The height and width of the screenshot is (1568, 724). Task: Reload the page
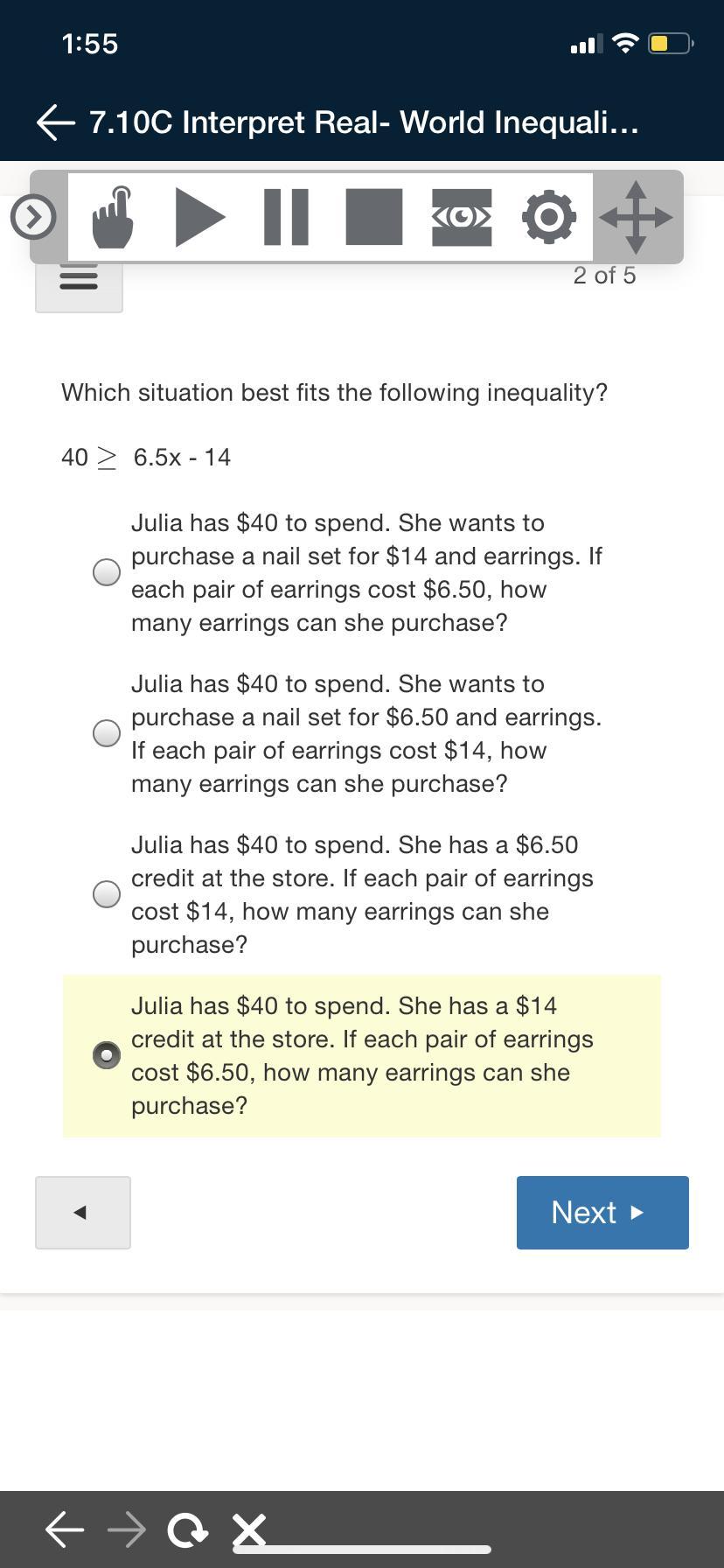point(188,1529)
